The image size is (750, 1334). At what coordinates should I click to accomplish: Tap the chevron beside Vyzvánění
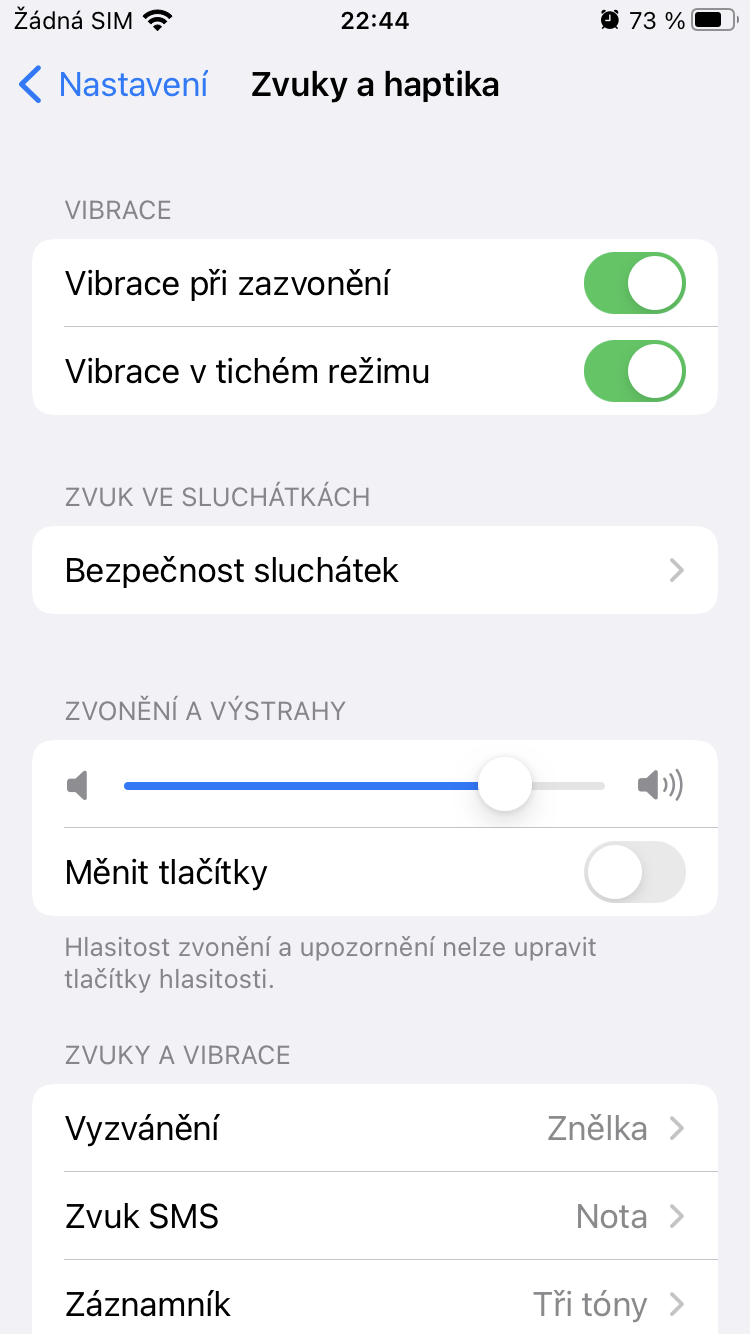click(x=675, y=1128)
